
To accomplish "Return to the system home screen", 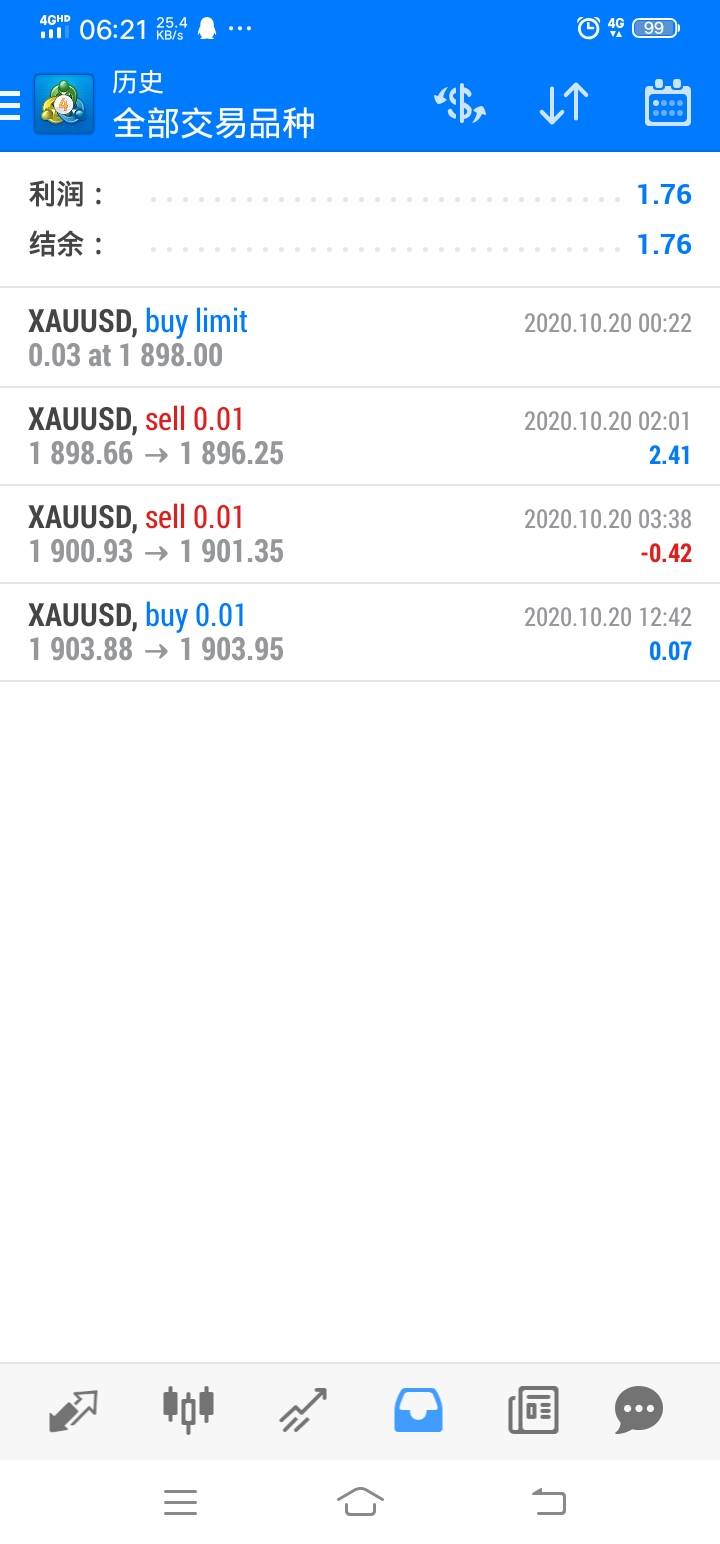I will coord(360,1501).
